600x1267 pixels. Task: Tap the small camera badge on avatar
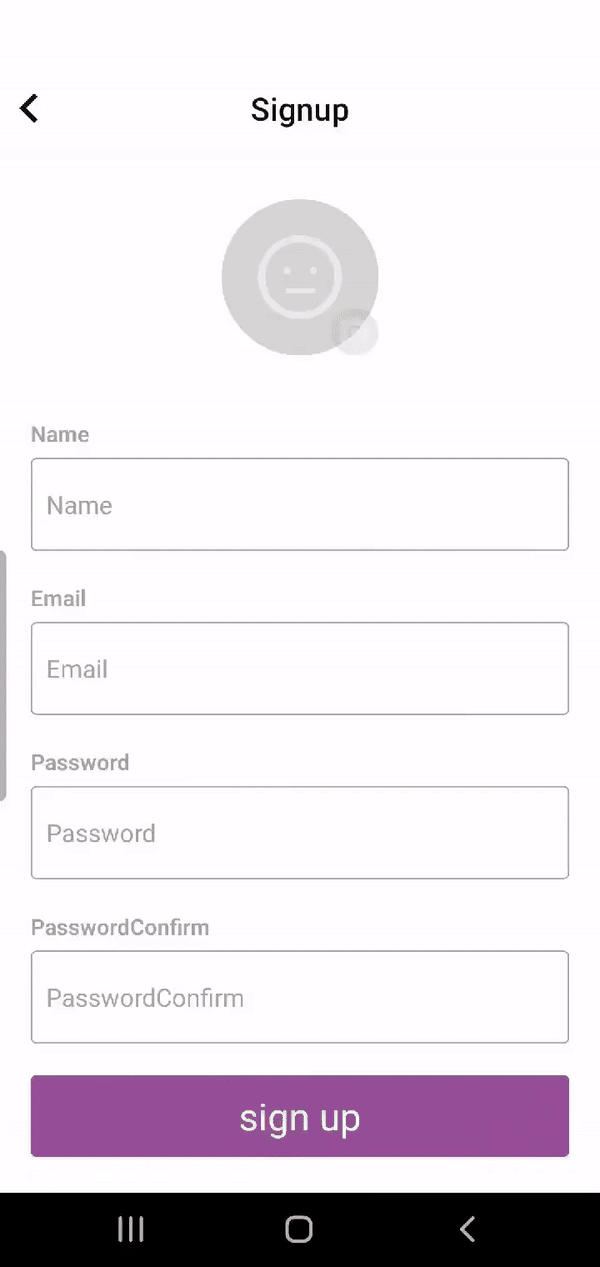(355, 332)
